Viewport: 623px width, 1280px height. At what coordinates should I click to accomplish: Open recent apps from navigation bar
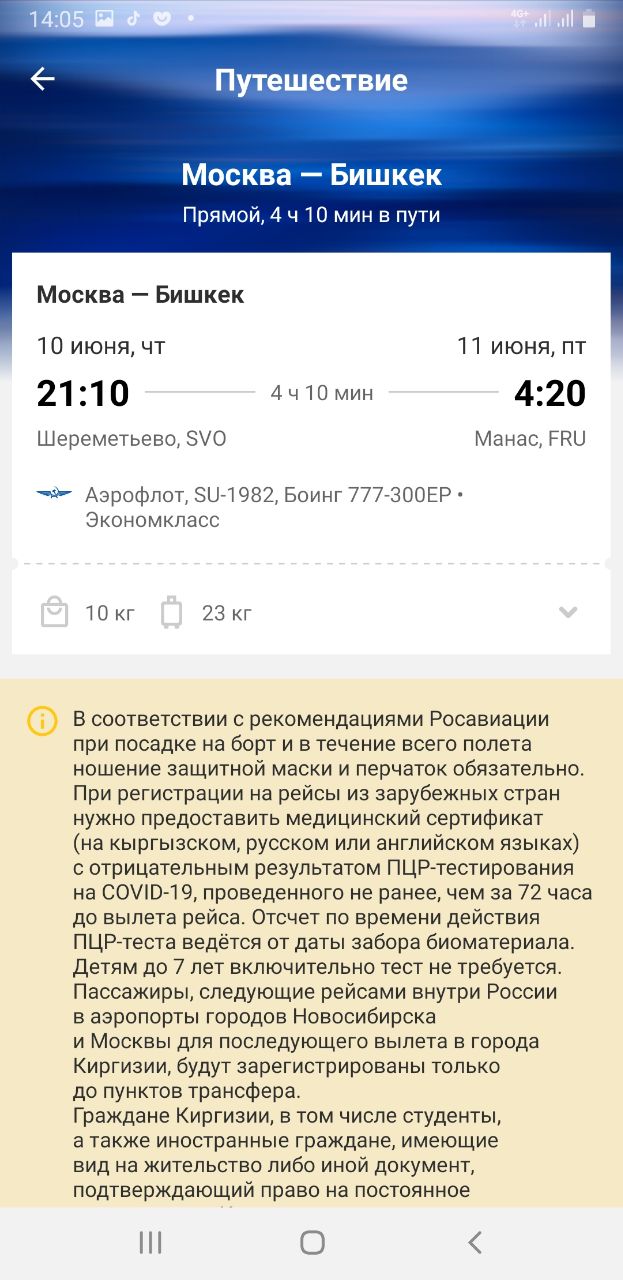point(150,1242)
